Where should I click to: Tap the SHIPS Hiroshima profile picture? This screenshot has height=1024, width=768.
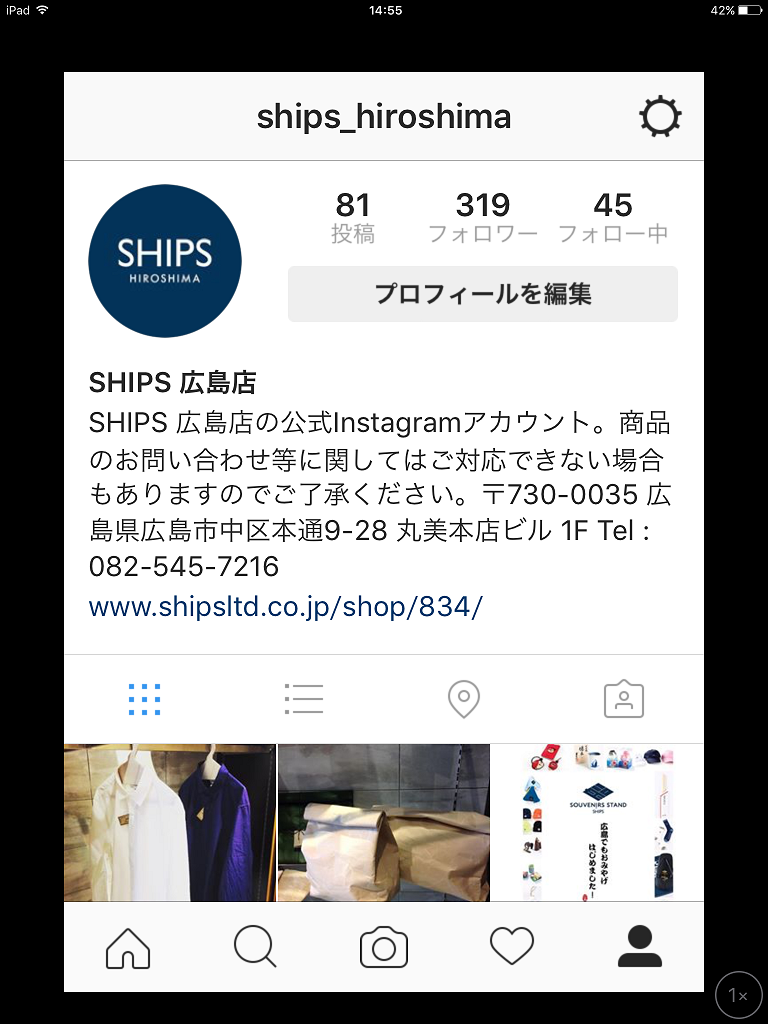tap(165, 261)
